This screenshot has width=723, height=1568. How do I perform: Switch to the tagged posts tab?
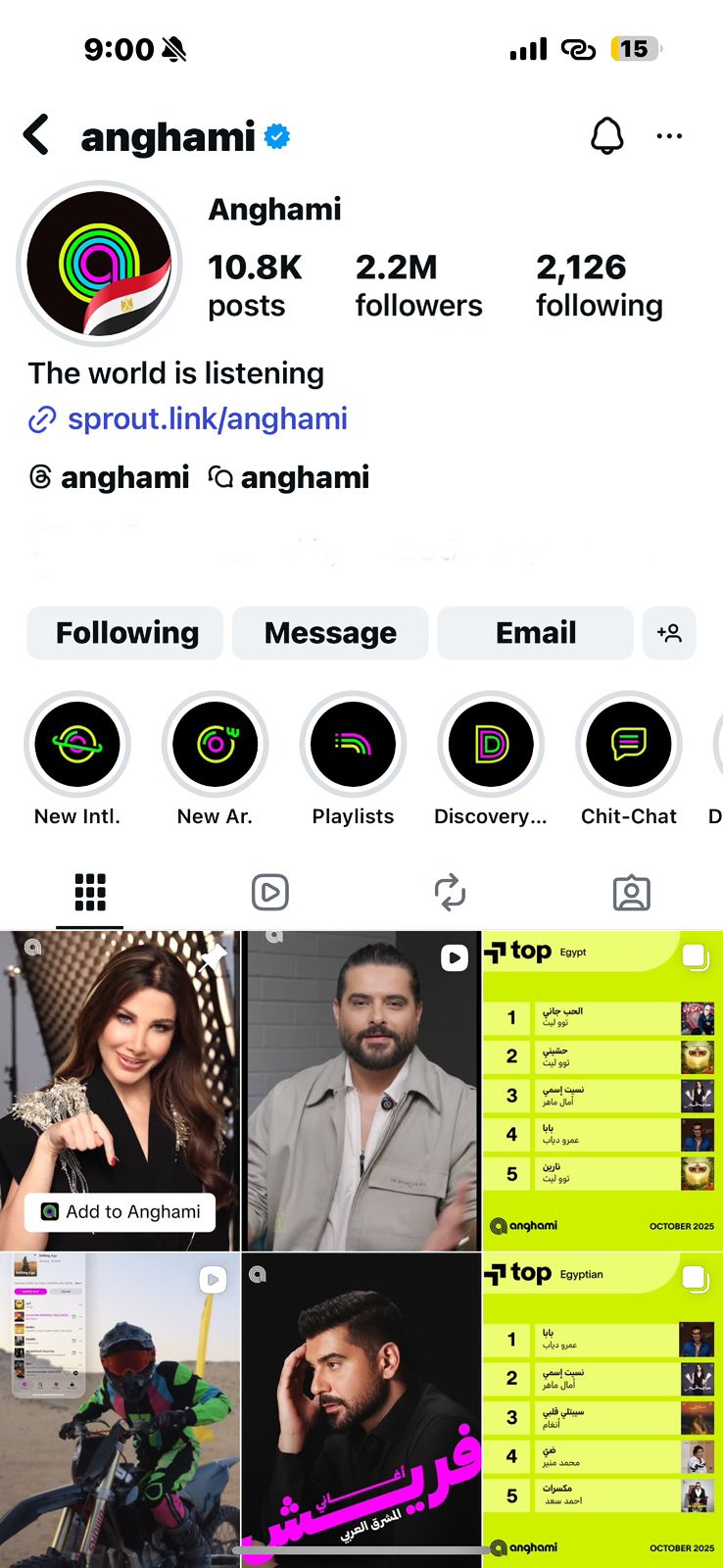(x=631, y=892)
